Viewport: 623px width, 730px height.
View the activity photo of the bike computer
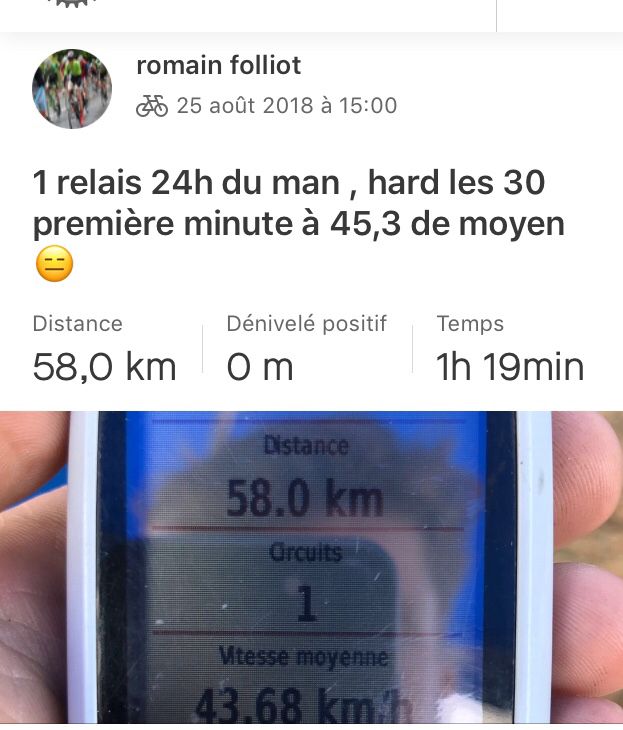pyautogui.click(x=311, y=566)
